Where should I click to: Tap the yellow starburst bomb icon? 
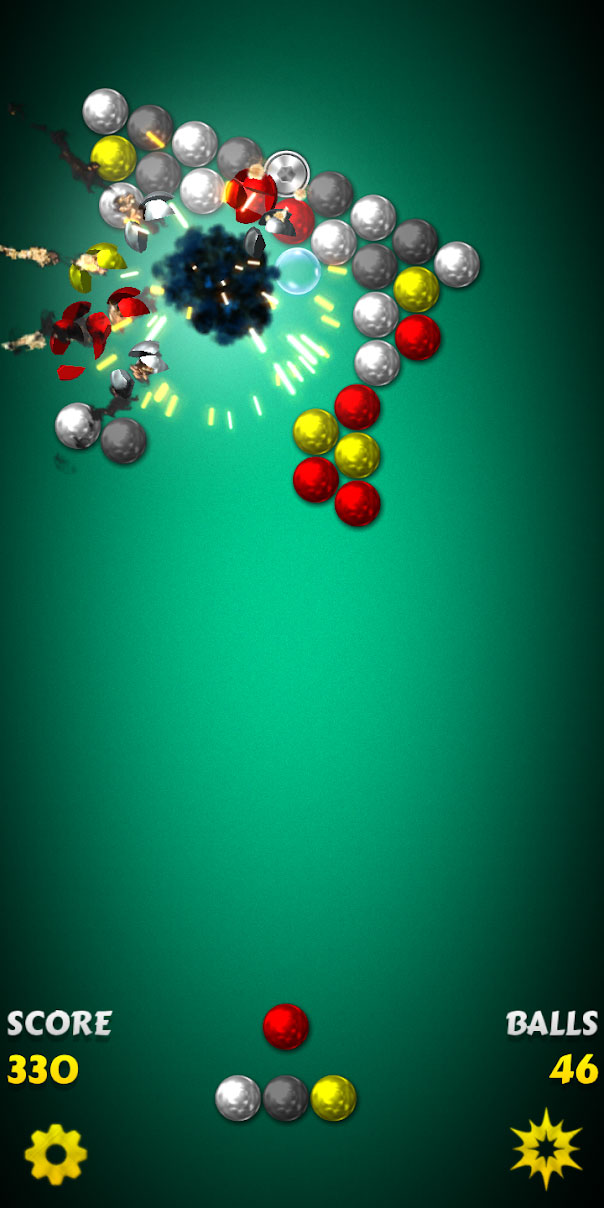(546, 1148)
